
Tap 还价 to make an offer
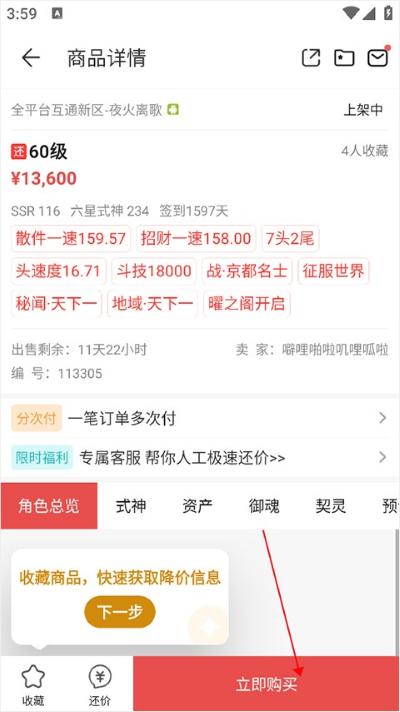99,685
